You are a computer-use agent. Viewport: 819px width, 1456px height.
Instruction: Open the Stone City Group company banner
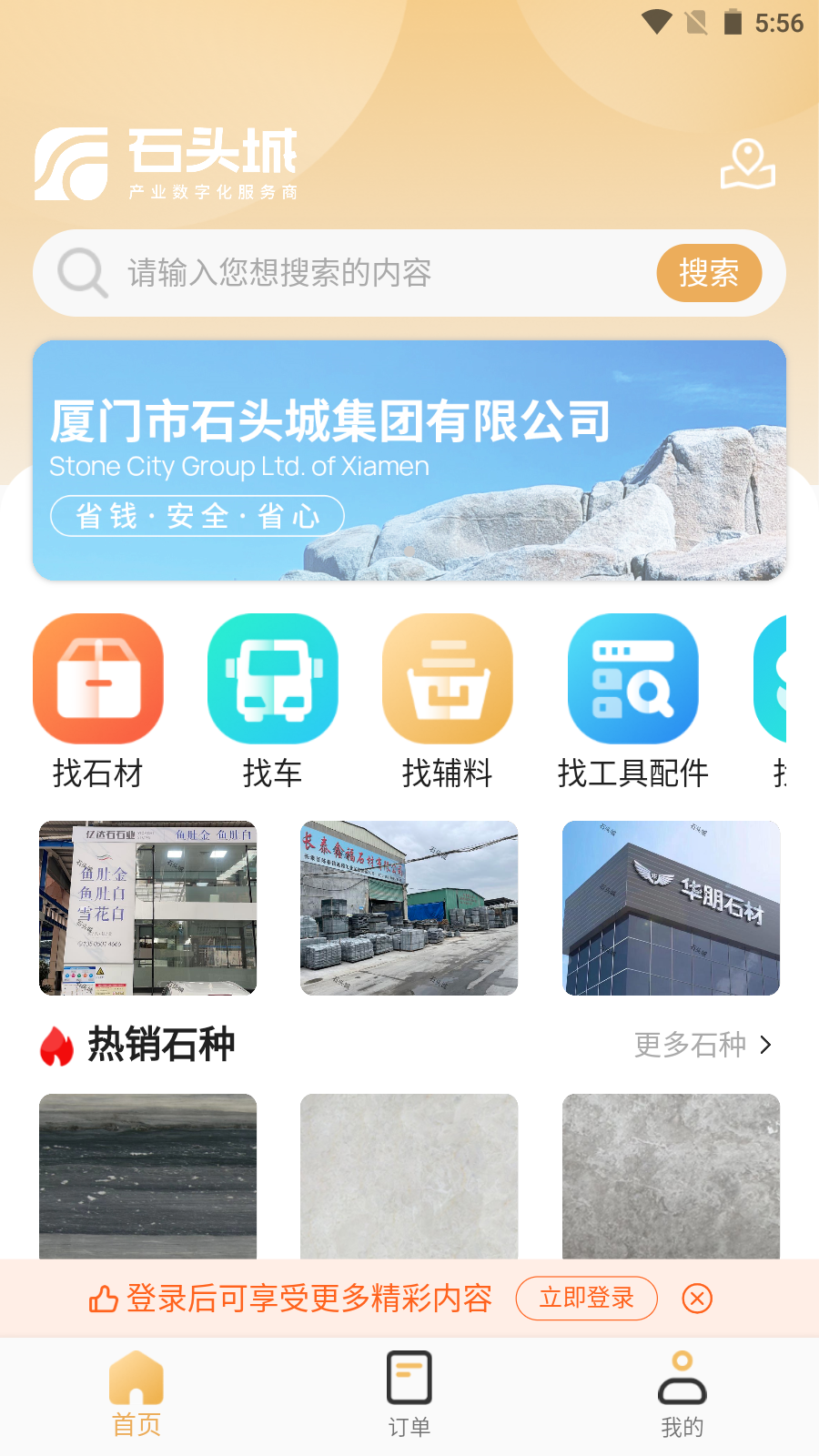(409, 459)
